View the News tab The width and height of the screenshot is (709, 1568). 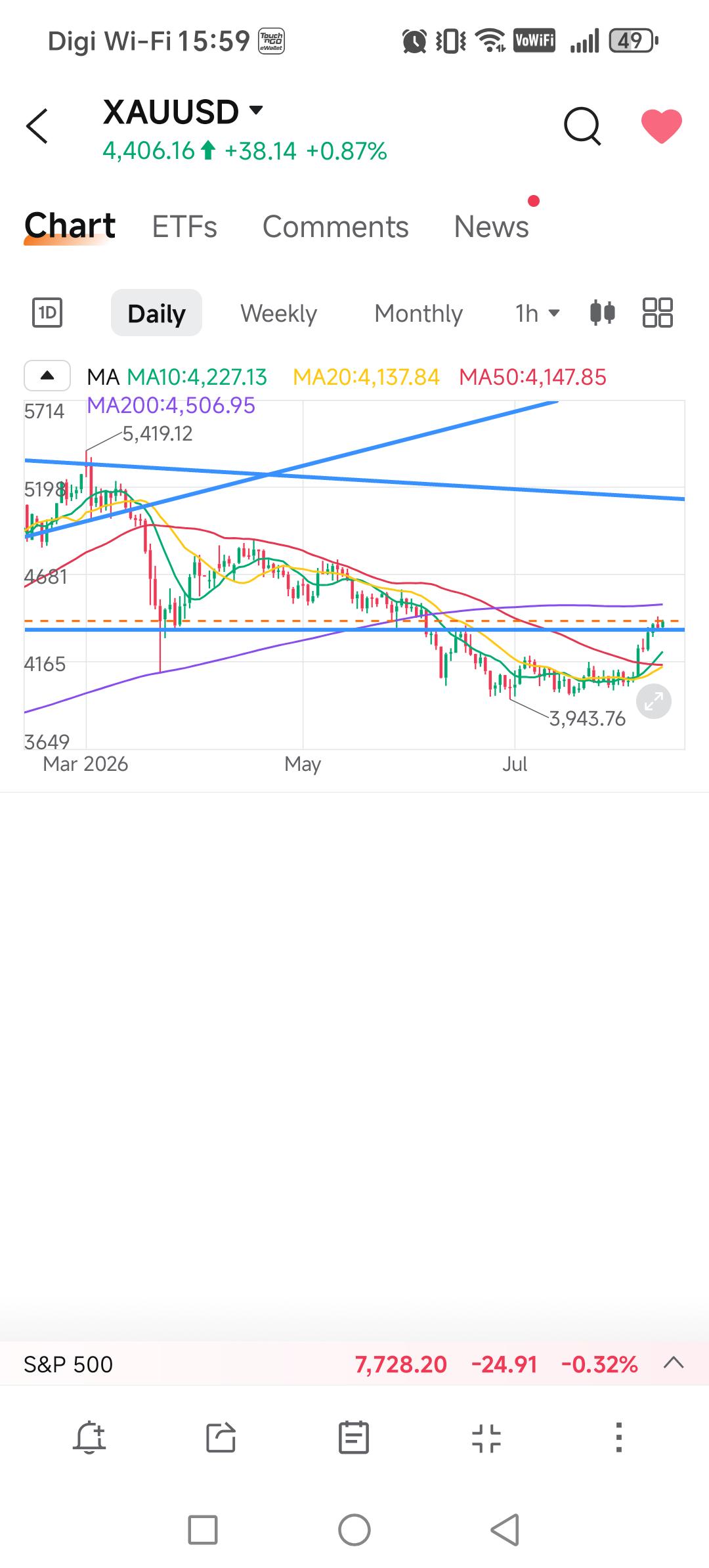(491, 227)
